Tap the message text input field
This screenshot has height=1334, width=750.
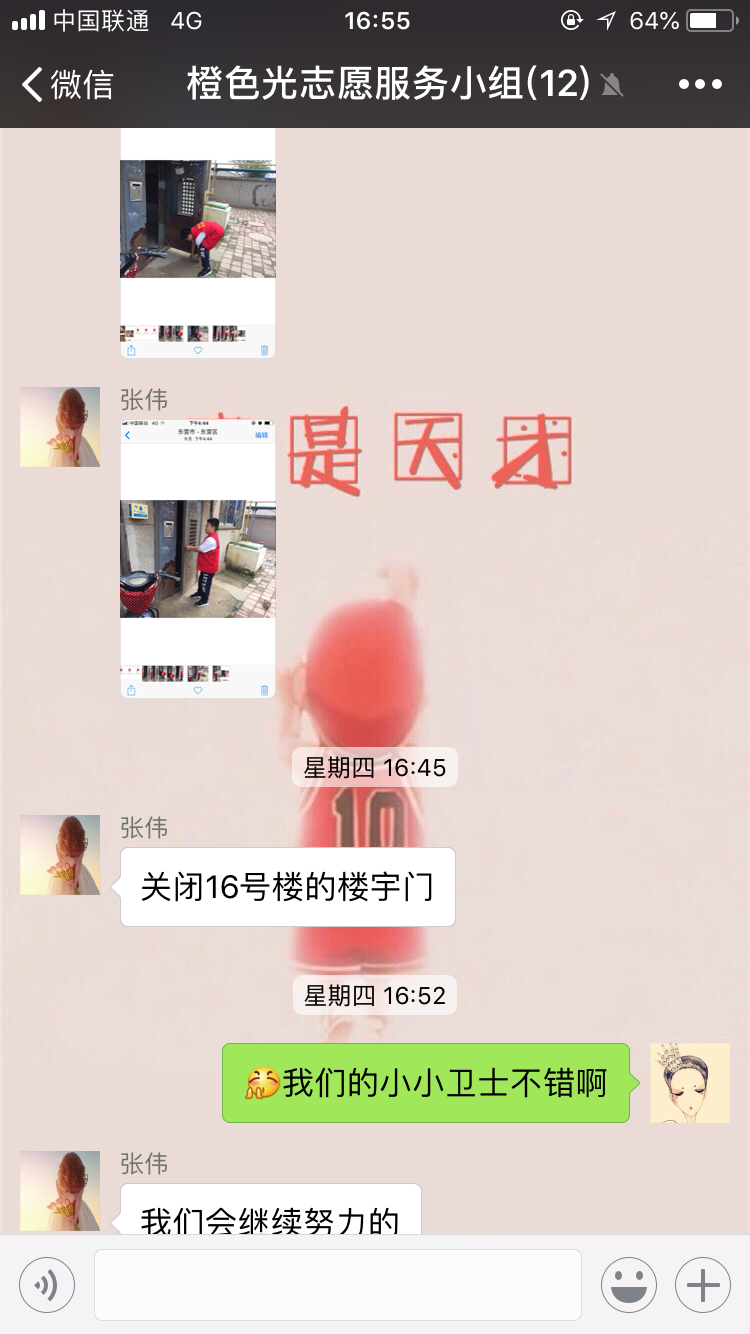[x=338, y=1285]
